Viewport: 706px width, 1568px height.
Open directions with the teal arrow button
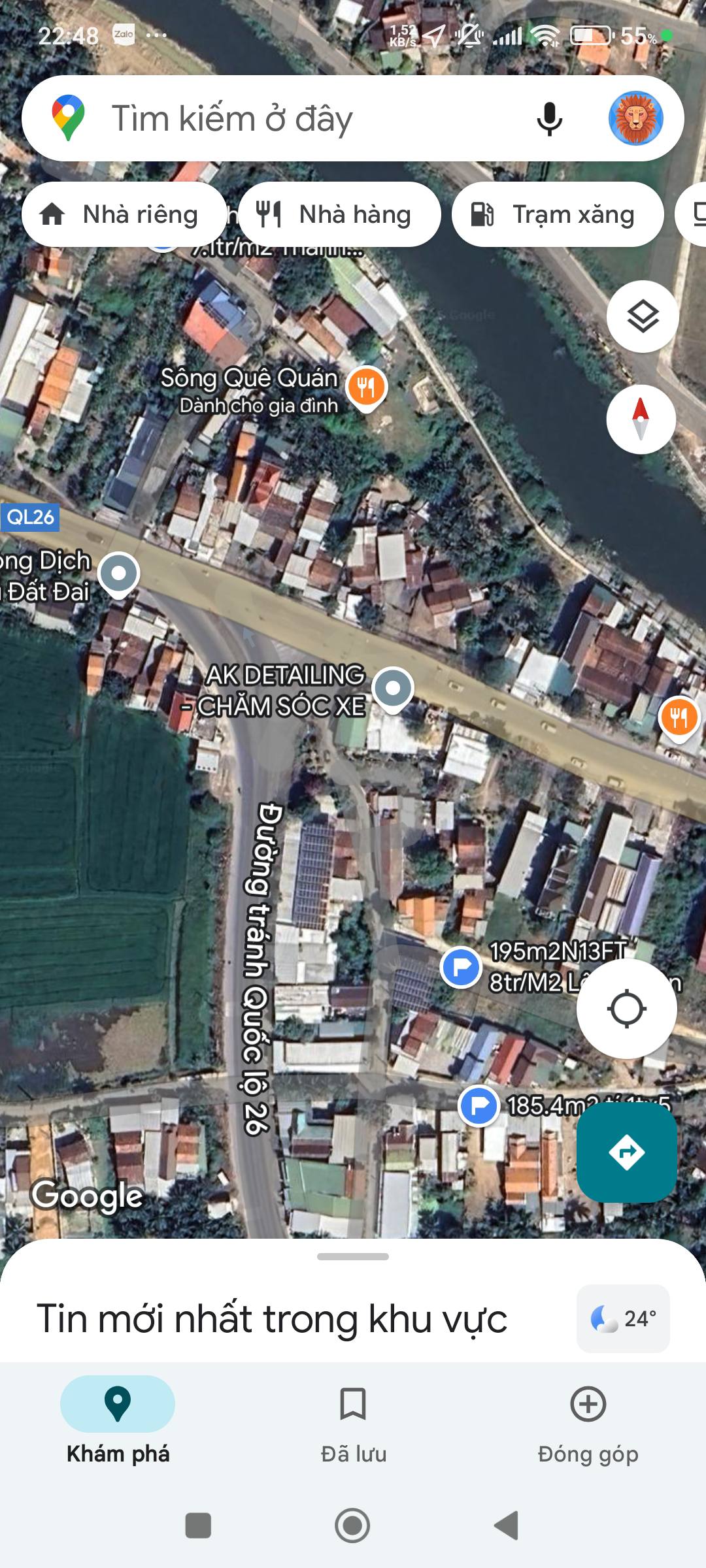(x=626, y=1152)
